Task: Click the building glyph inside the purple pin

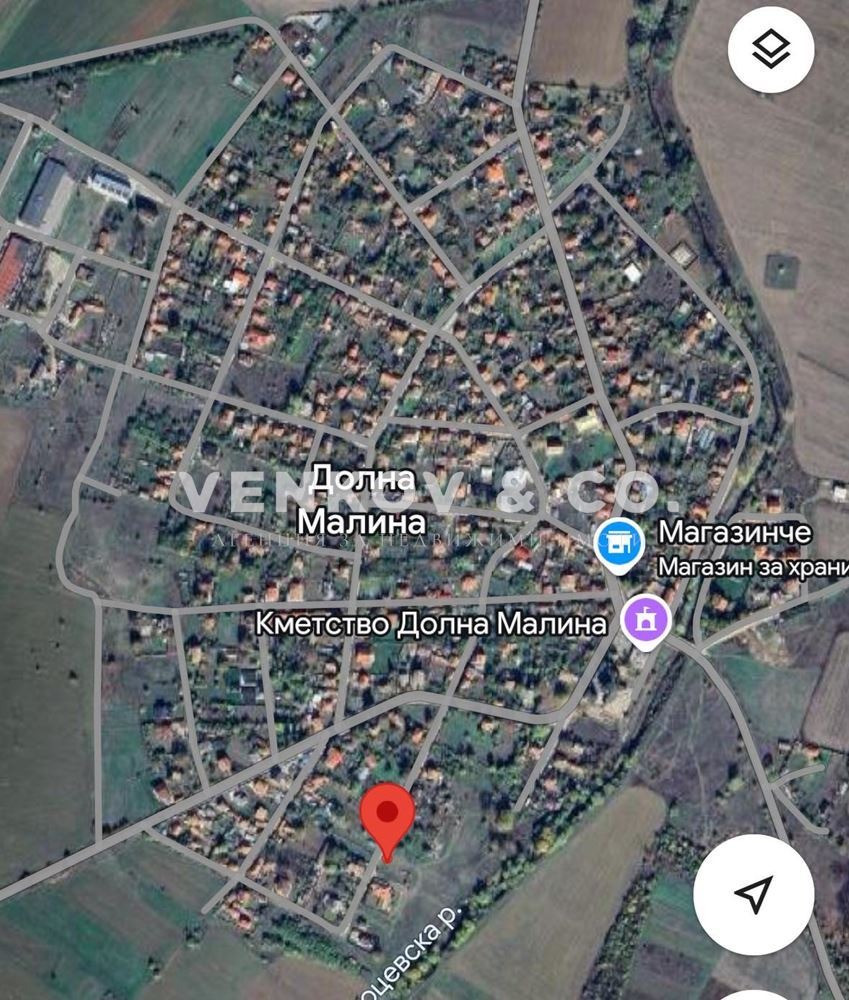Action: 647,618
